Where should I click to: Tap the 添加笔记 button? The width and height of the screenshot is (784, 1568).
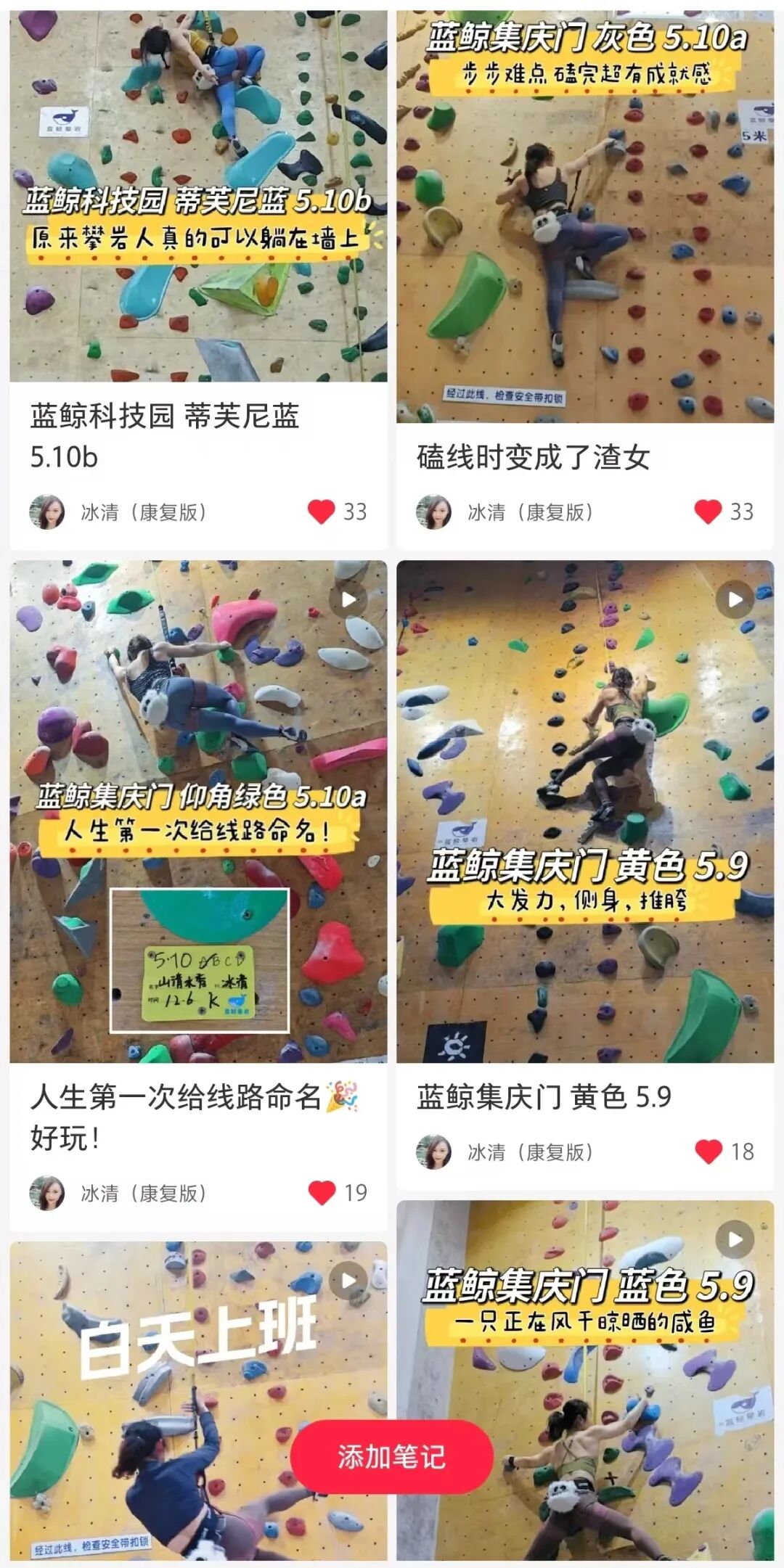pyautogui.click(x=392, y=1456)
